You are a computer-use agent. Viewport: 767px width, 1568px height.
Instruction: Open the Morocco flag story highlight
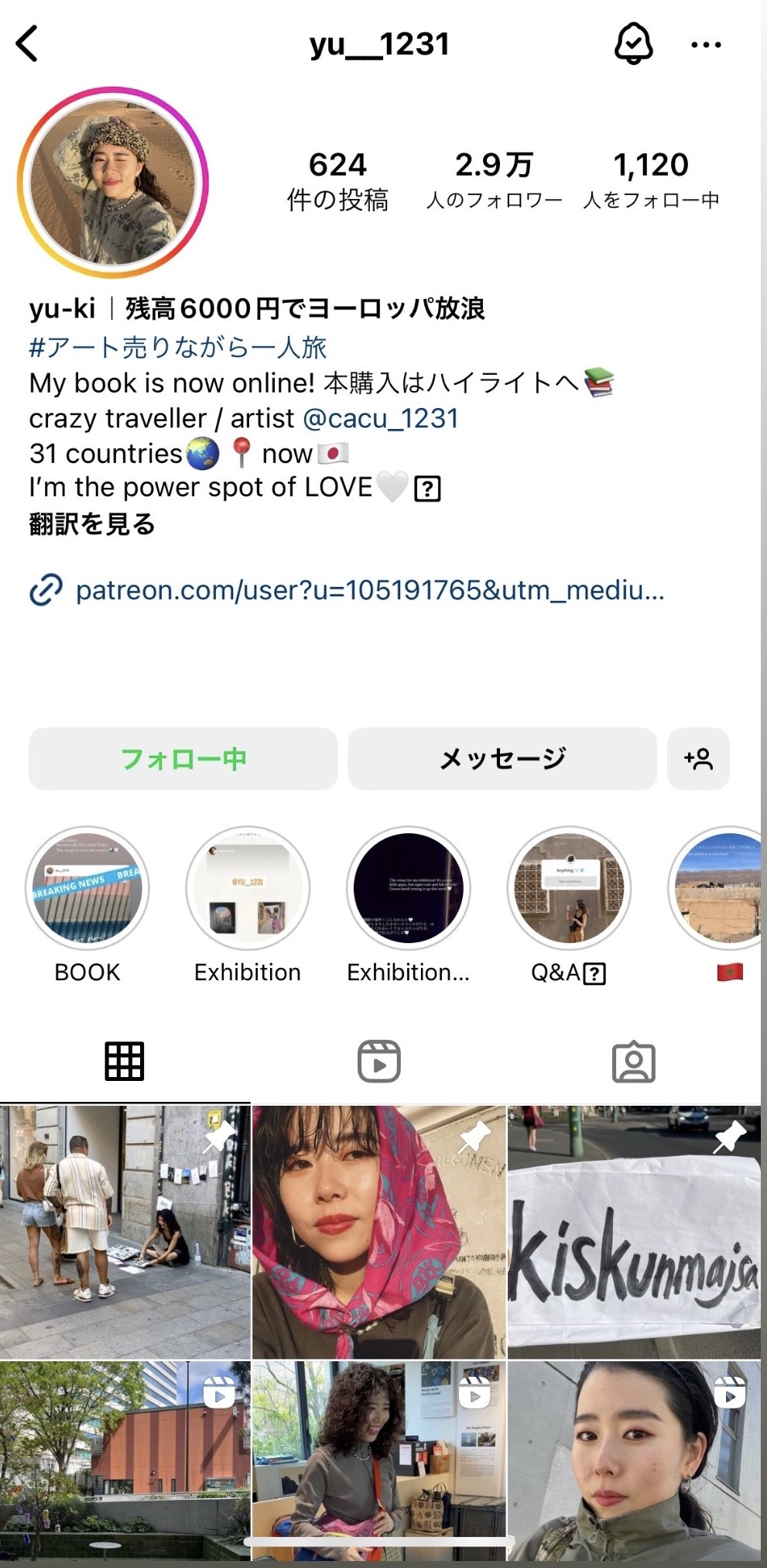click(x=720, y=887)
